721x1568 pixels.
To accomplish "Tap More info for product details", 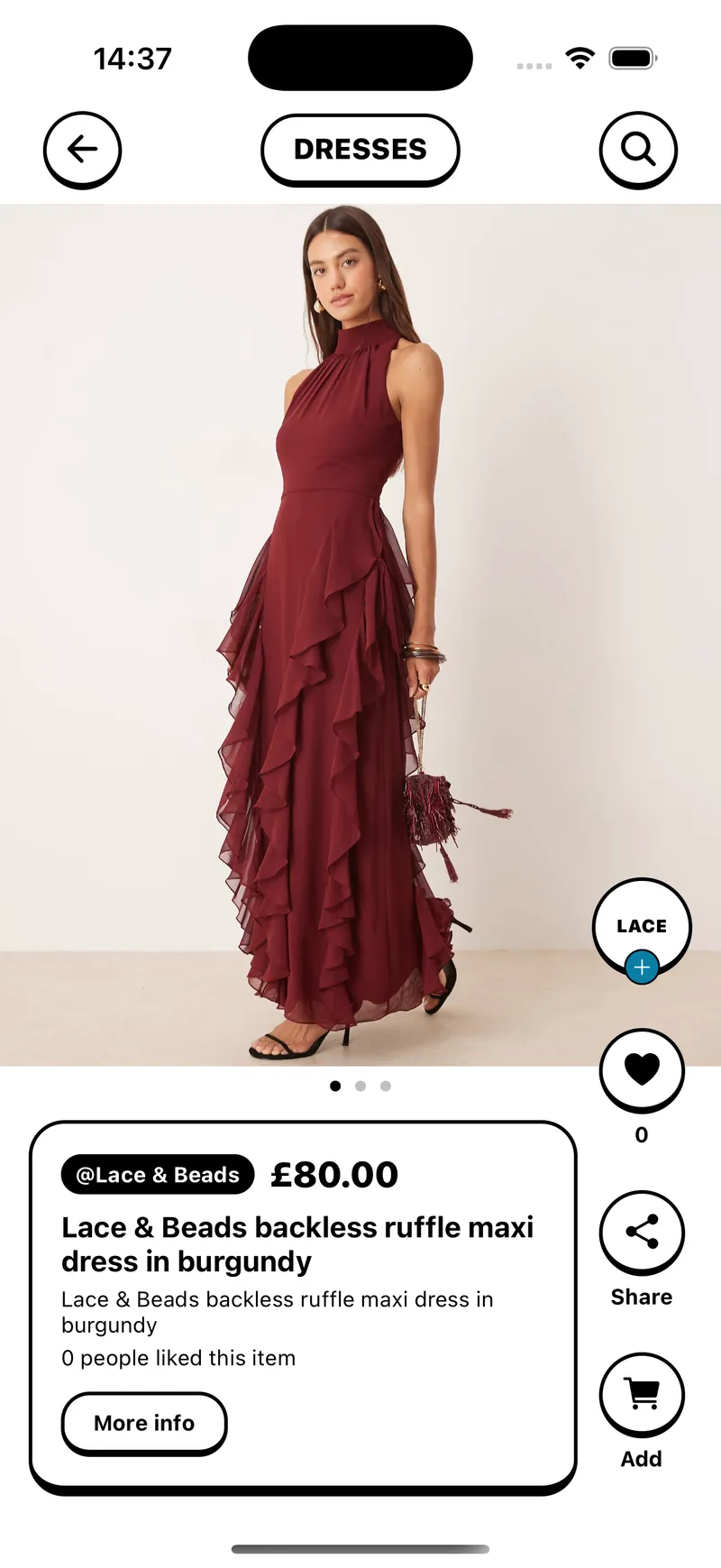I will (144, 1423).
